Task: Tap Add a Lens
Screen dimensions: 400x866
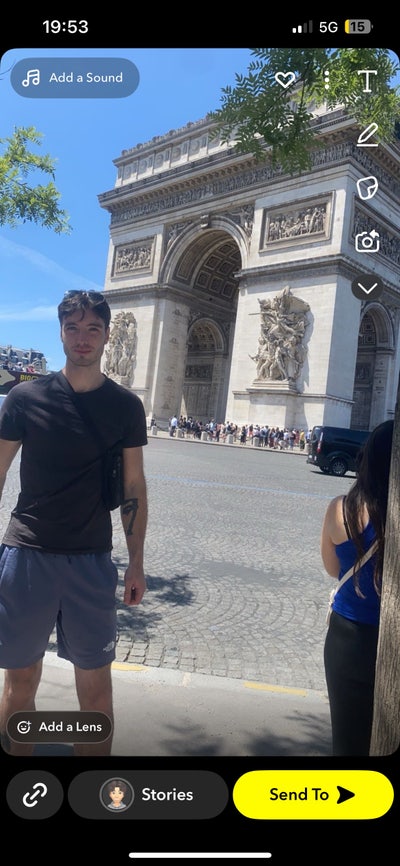Action: pos(59,727)
